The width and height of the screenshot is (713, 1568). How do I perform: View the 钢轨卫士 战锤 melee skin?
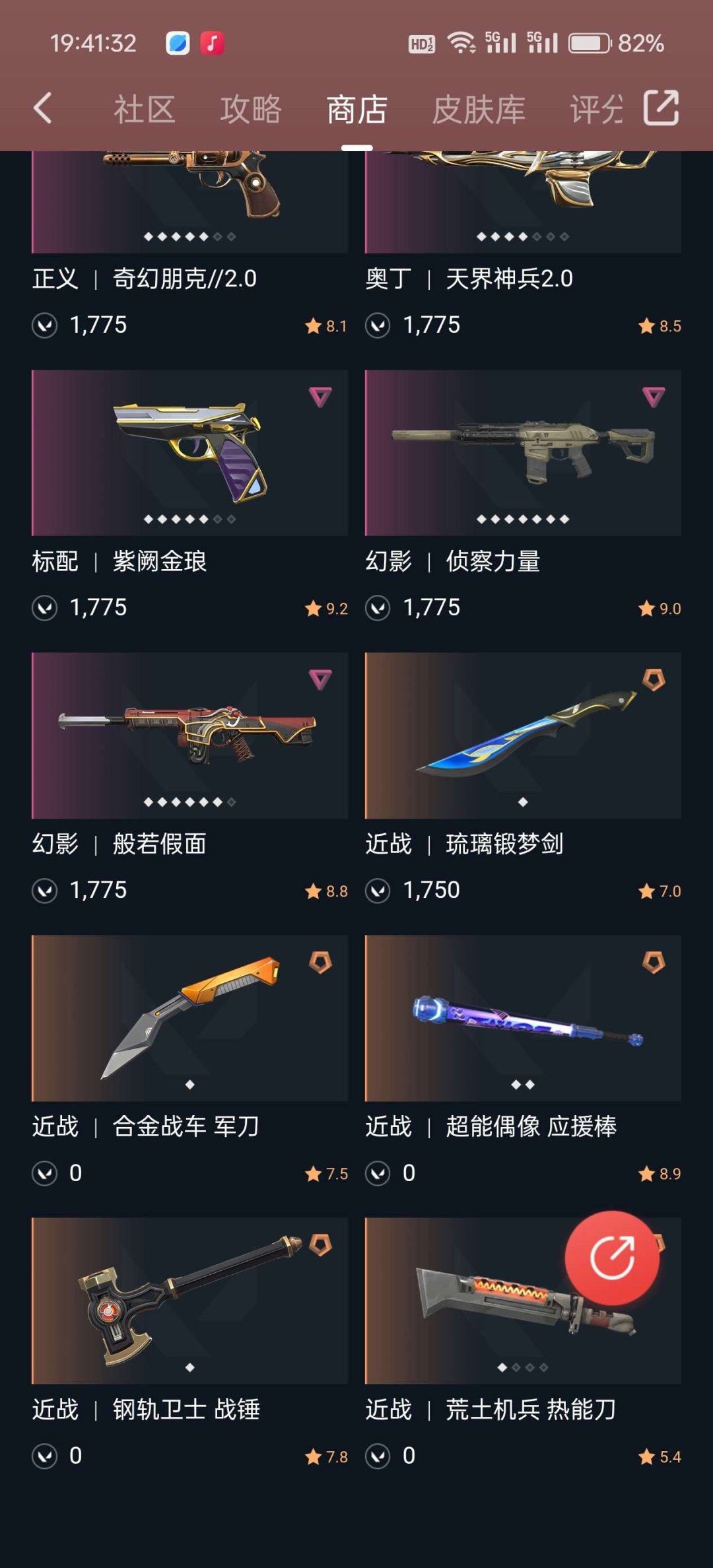[189, 1301]
